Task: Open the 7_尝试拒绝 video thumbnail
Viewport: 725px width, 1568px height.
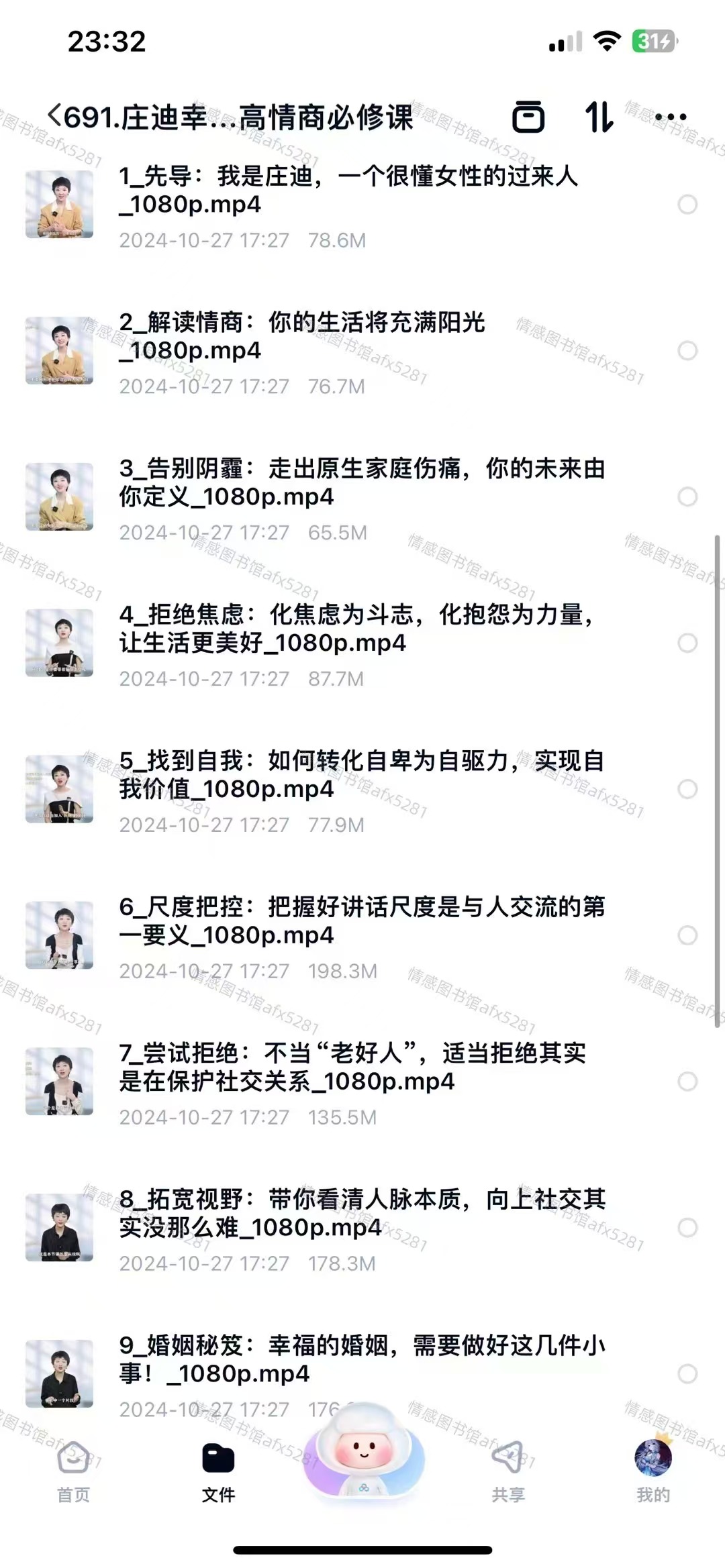Action: 60,1081
